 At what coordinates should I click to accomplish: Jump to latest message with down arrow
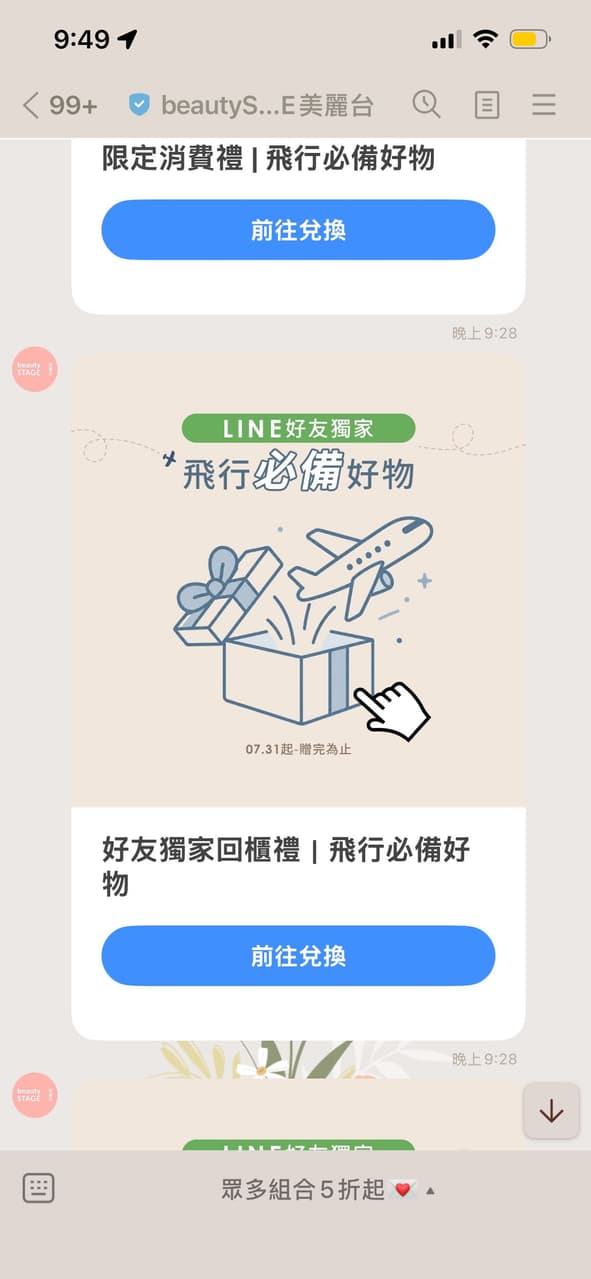pos(551,1111)
